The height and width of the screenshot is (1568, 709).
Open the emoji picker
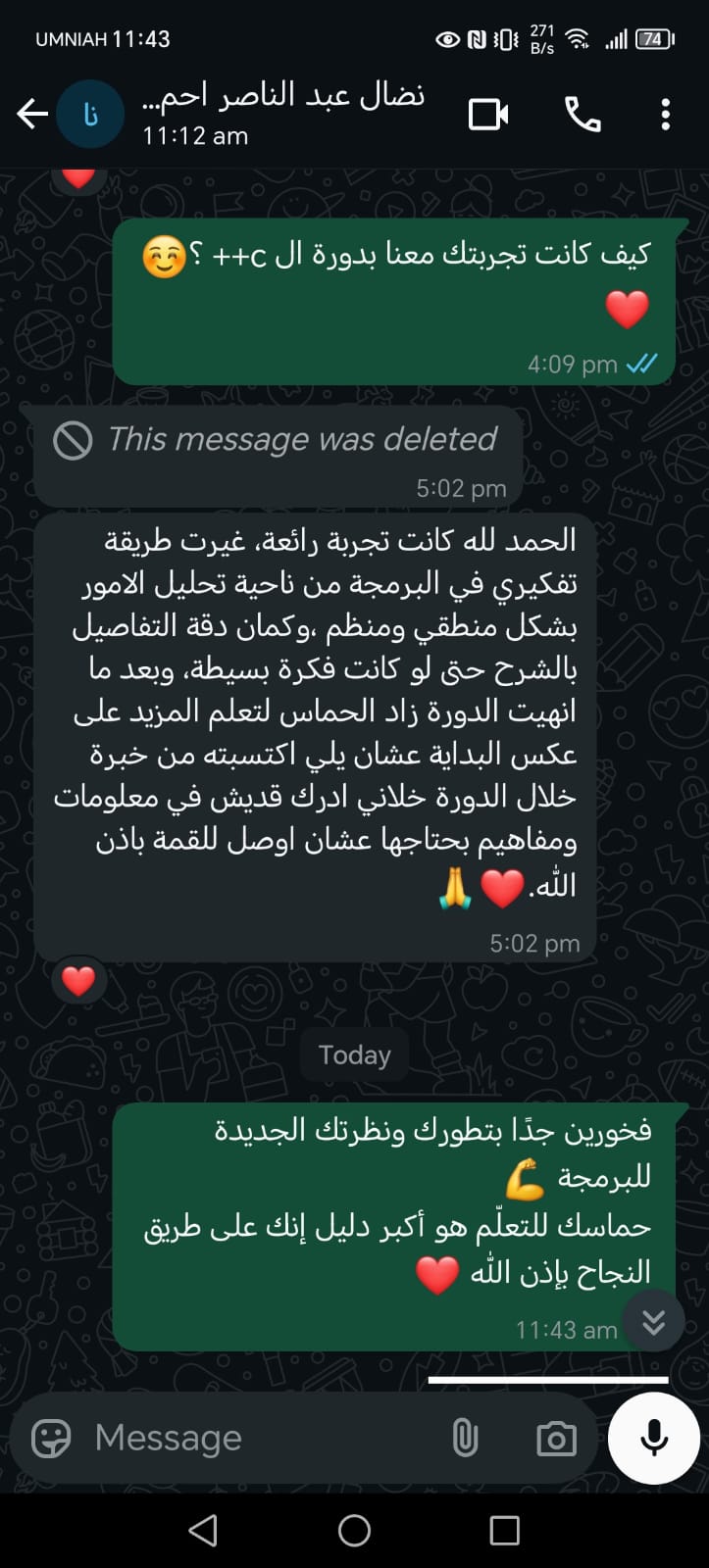(x=51, y=1439)
